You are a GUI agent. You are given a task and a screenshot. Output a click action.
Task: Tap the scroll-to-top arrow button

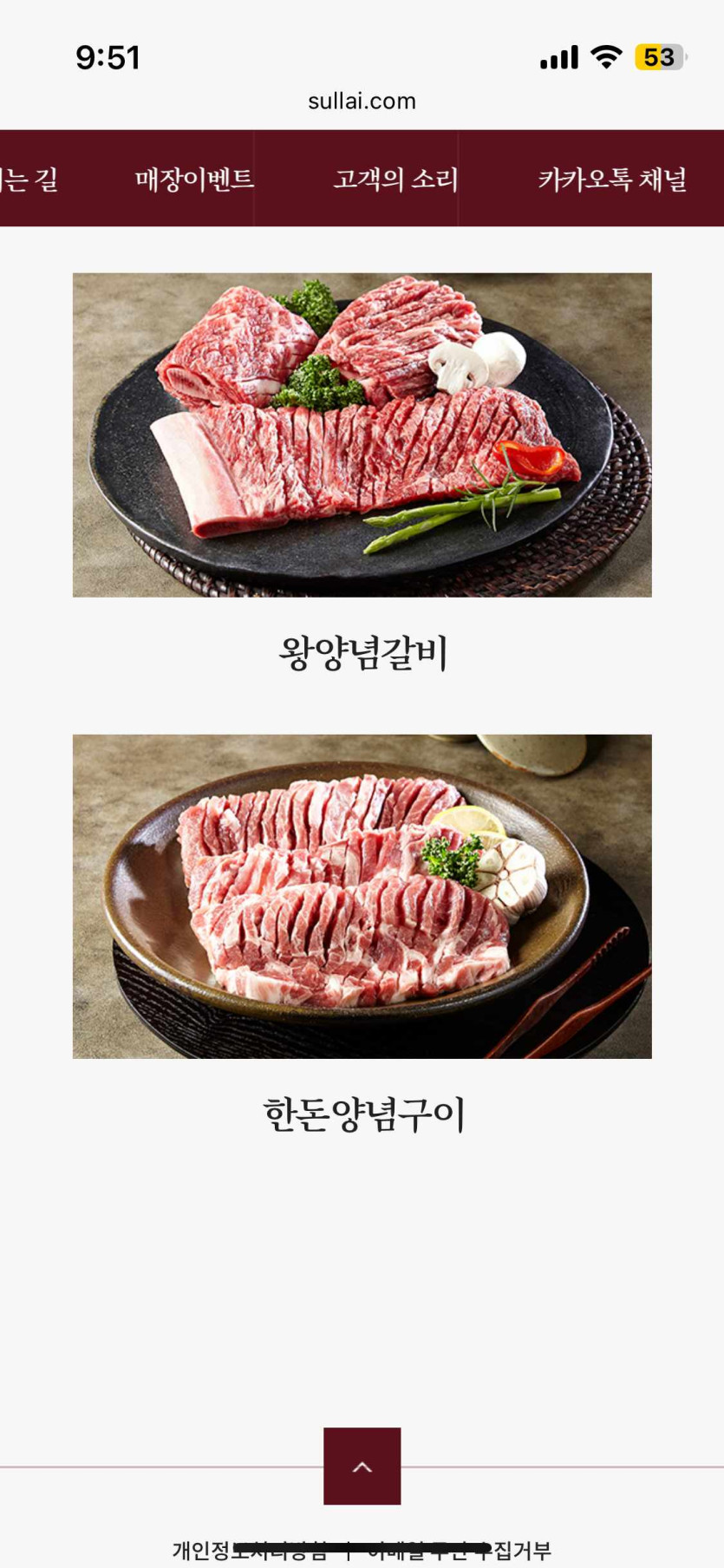point(362,1466)
